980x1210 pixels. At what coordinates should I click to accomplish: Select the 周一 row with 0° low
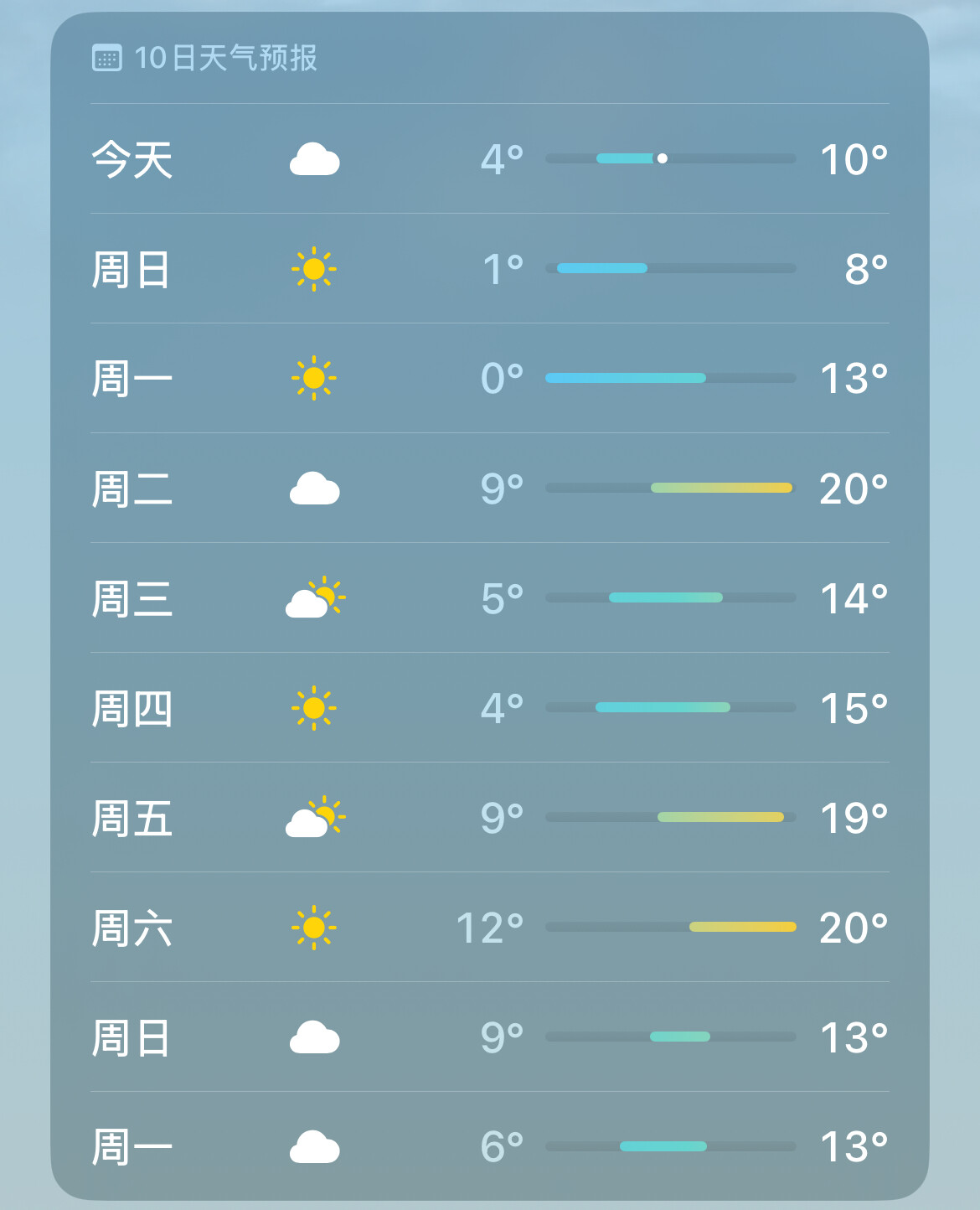coord(489,379)
